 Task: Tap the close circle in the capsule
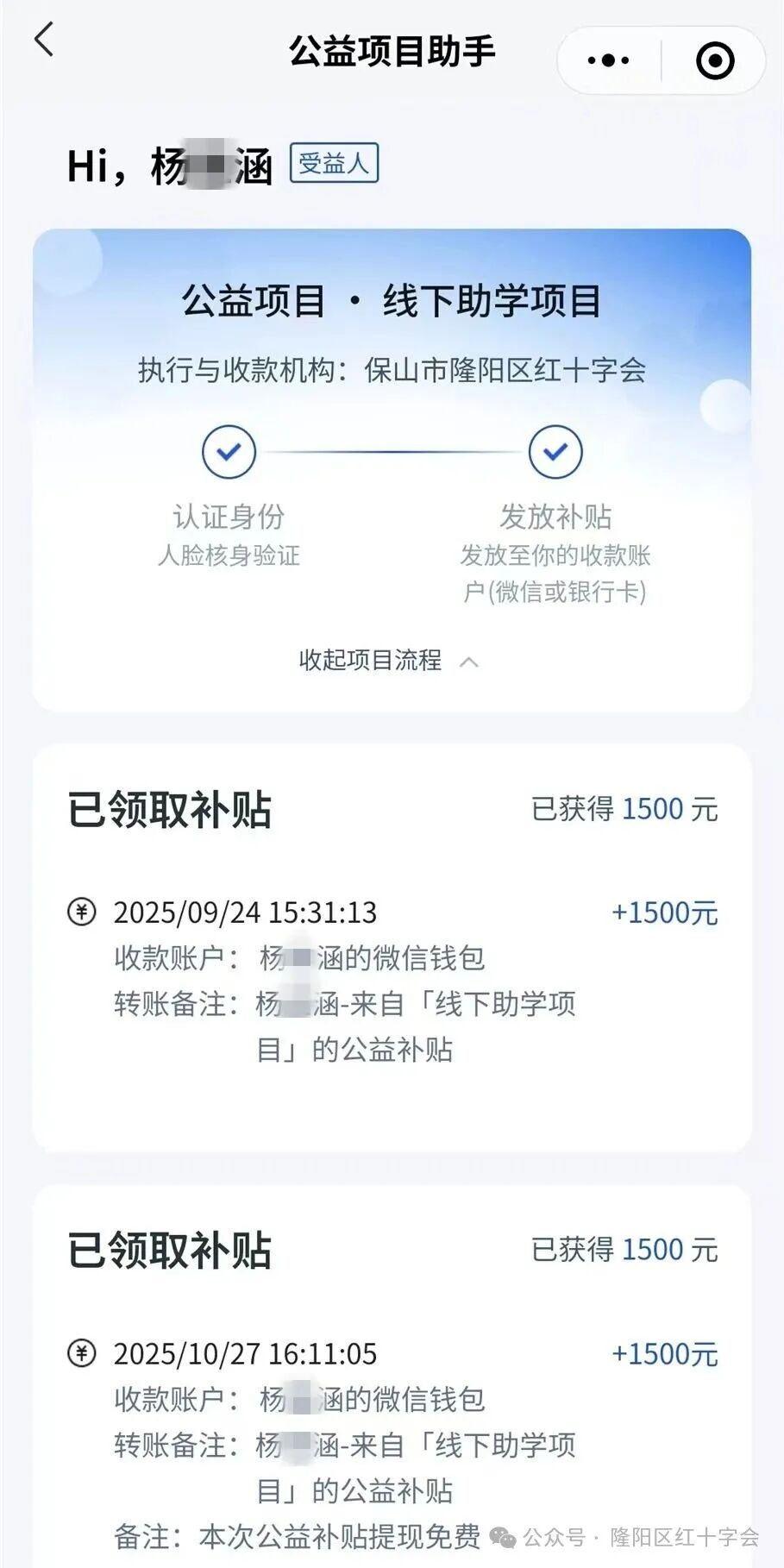[x=716, y=60]
